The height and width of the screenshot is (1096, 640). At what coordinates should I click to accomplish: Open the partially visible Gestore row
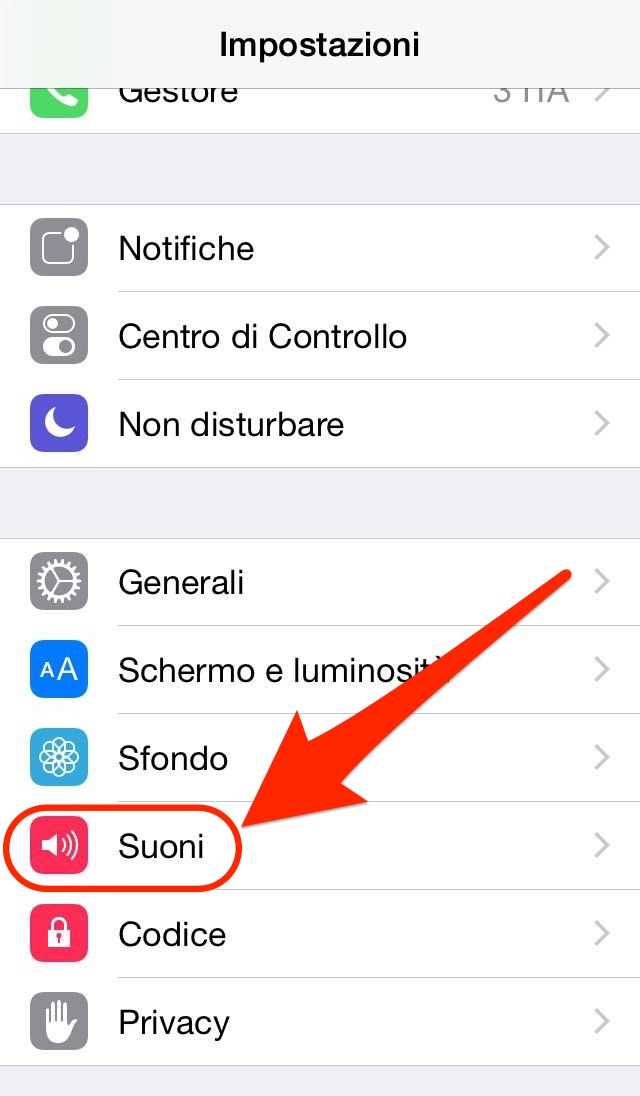coord(320,110)
